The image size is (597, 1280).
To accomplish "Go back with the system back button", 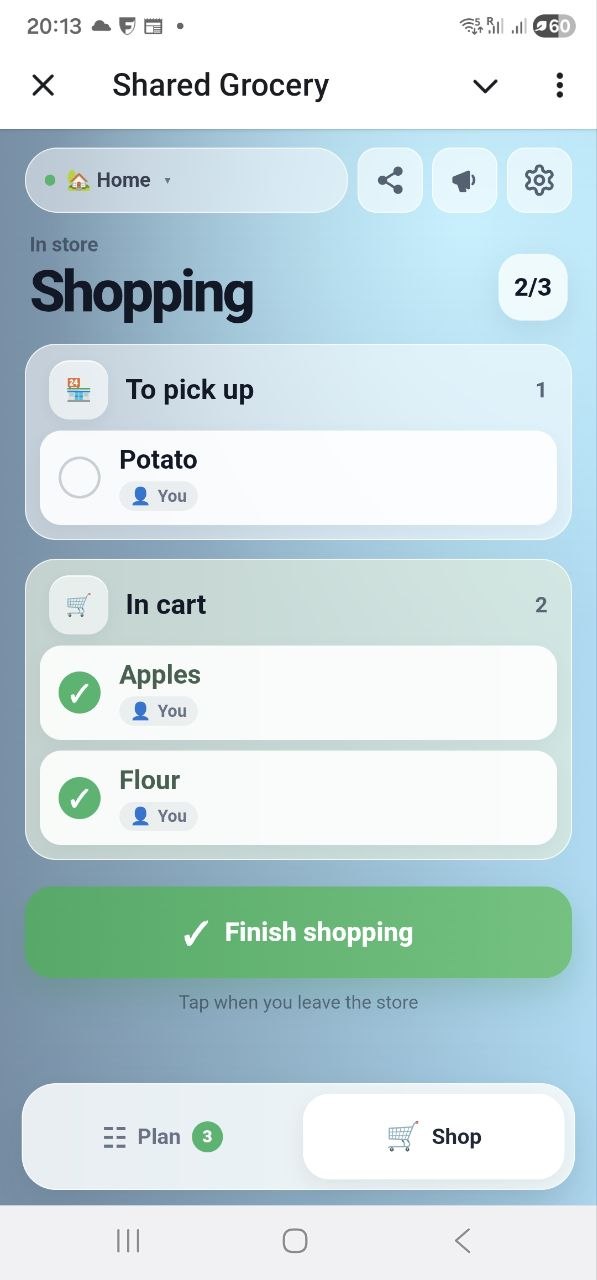I will click(462, 1241).
